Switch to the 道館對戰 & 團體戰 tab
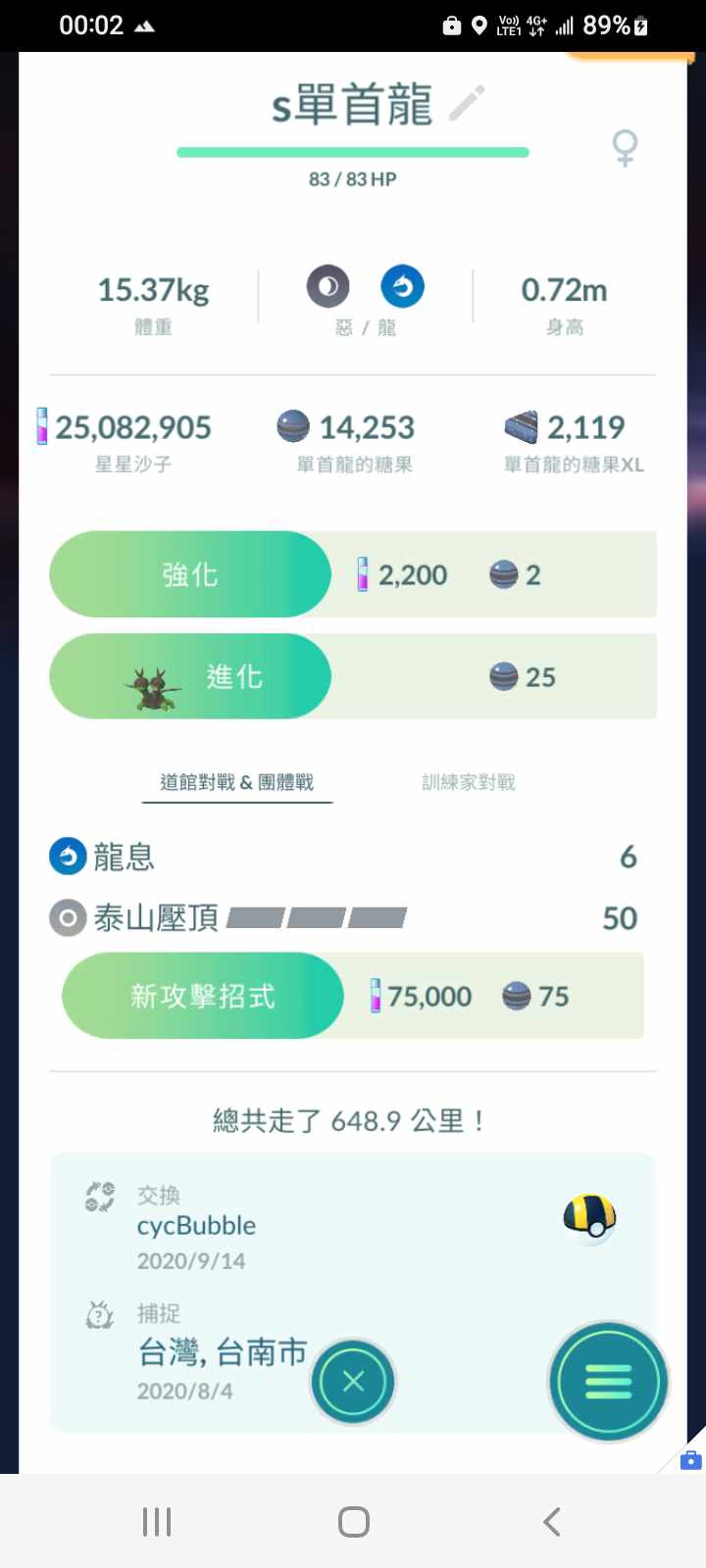706x1568 pixels. tap(237, 782)
